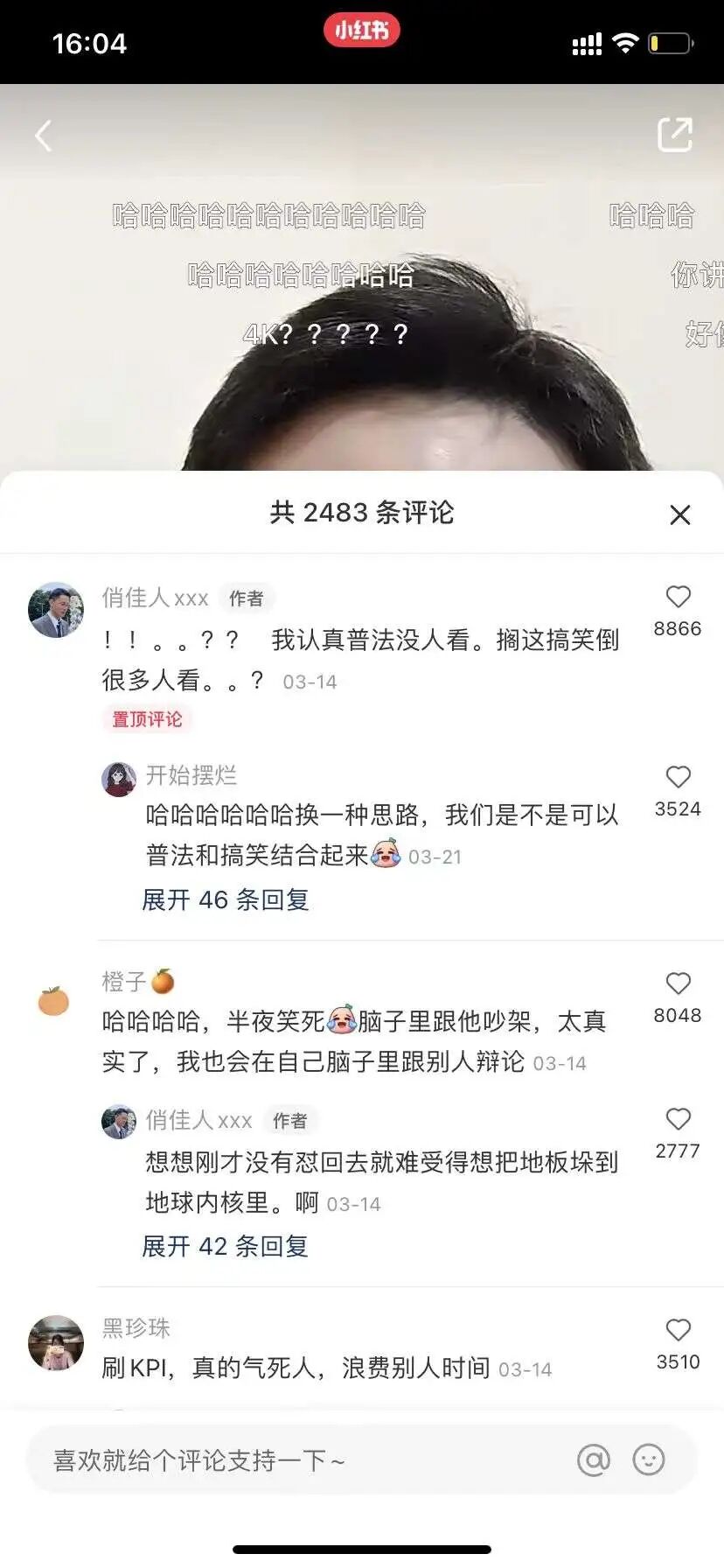Open 开始摆烂's profile avatar
Viewport: 724px width, 1568px height.
click(x=119, y=779)
